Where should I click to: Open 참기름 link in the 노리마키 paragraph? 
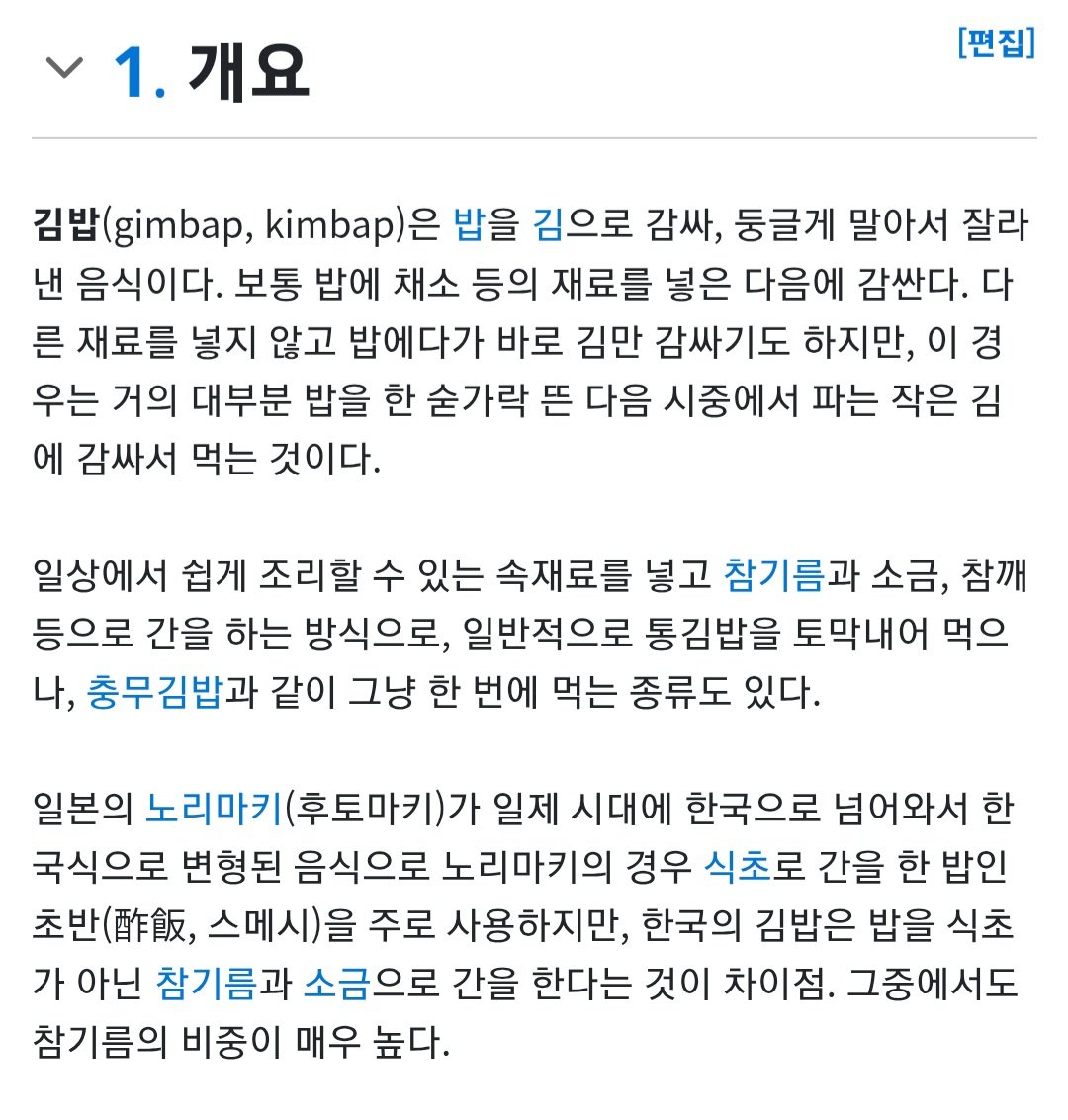click(206, 984)
